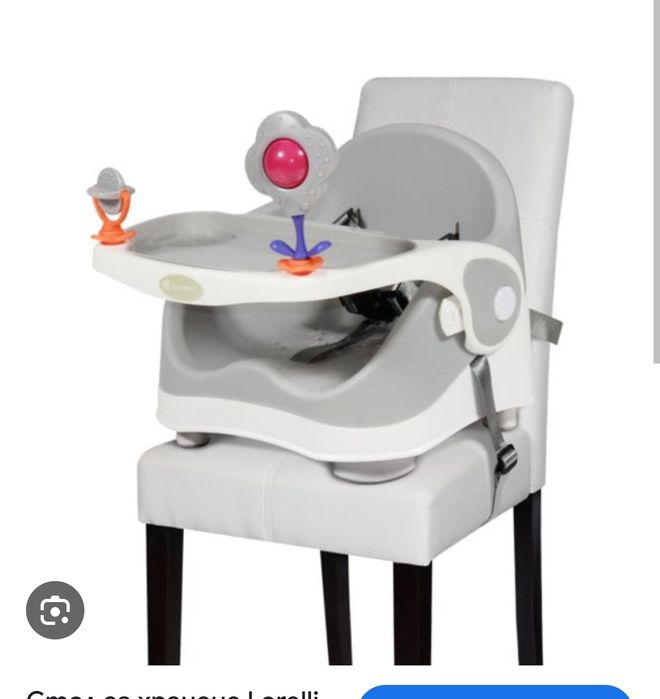The height and width of the screenshot is (699, 660).
Task: Search this image with Google Lens
Action: pos(55,610)
